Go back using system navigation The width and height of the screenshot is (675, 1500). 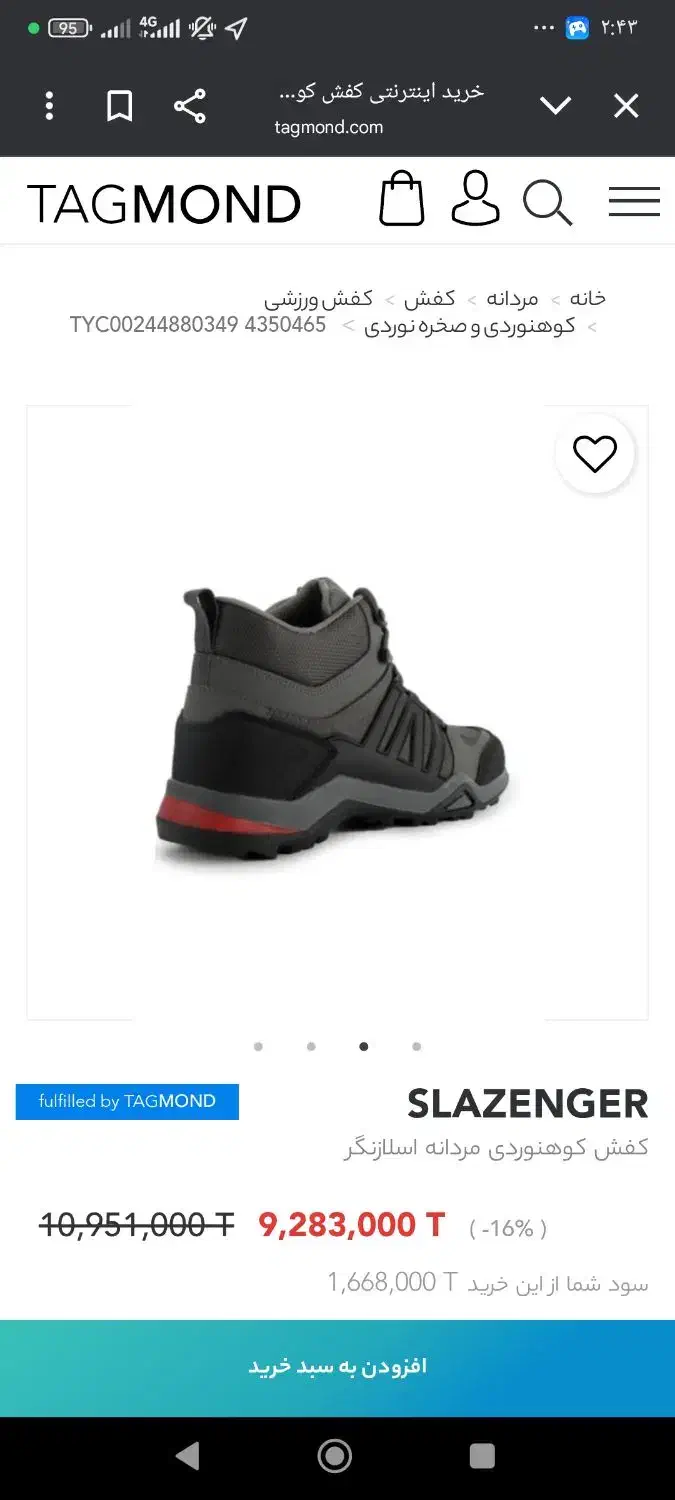tap(187, 1456)
